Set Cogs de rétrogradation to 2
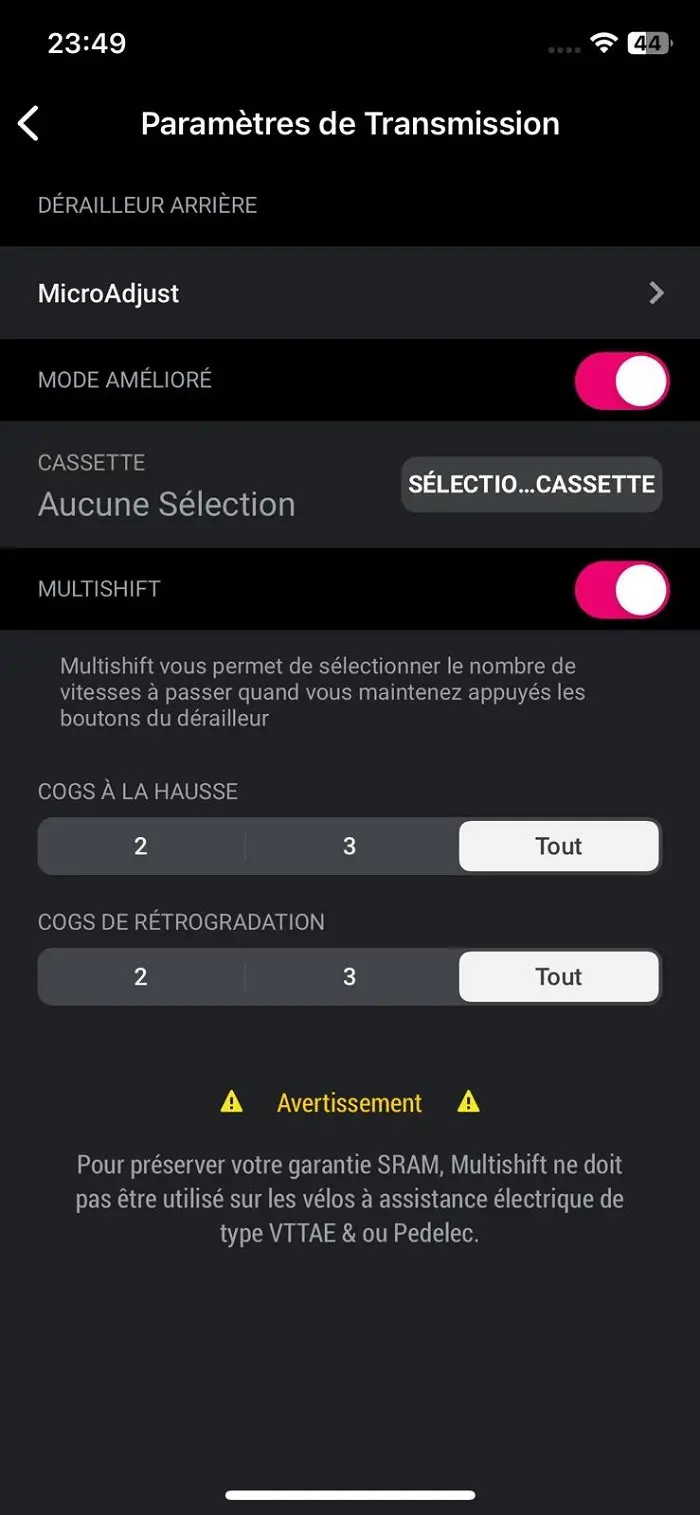700x1515 pixels. 141,977
